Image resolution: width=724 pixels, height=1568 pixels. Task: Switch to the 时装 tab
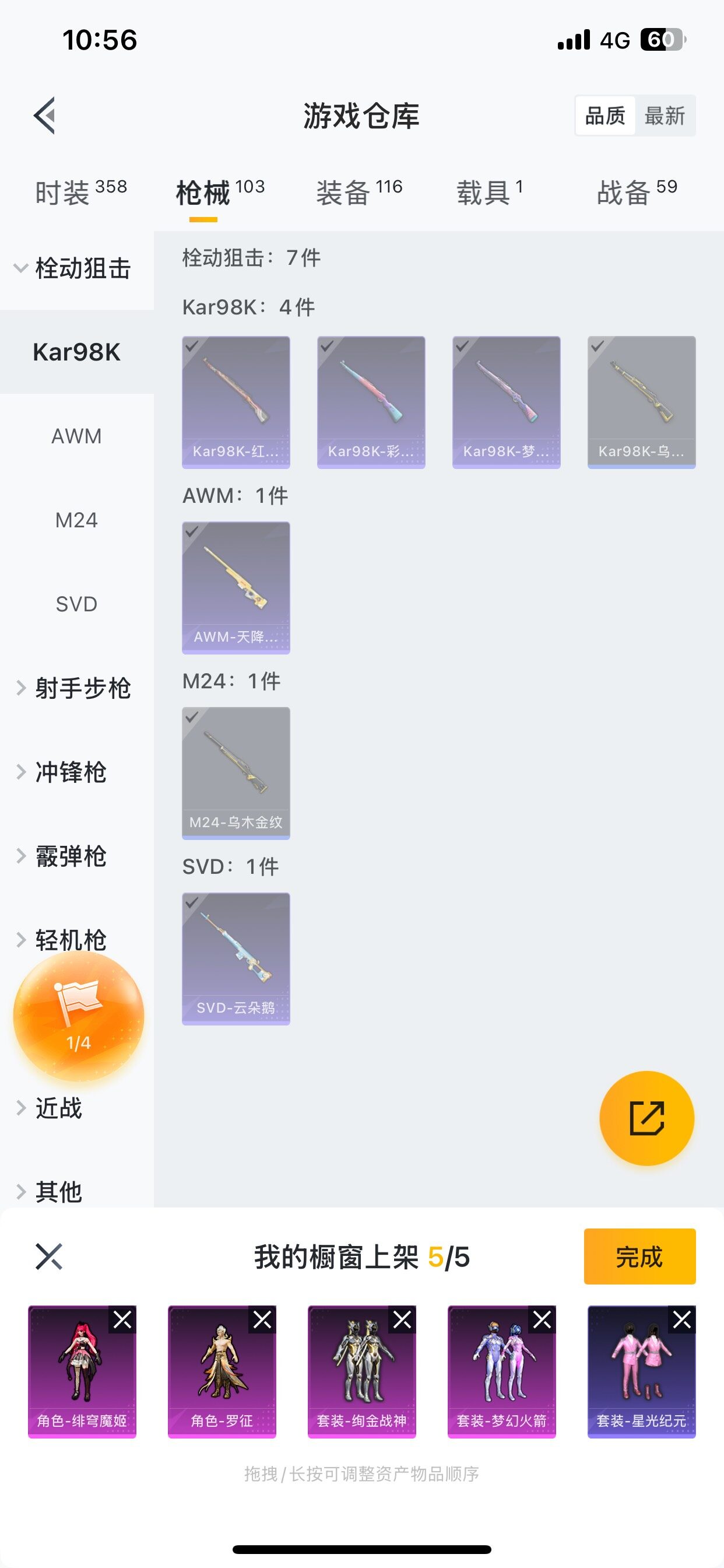tap(80, 192)
